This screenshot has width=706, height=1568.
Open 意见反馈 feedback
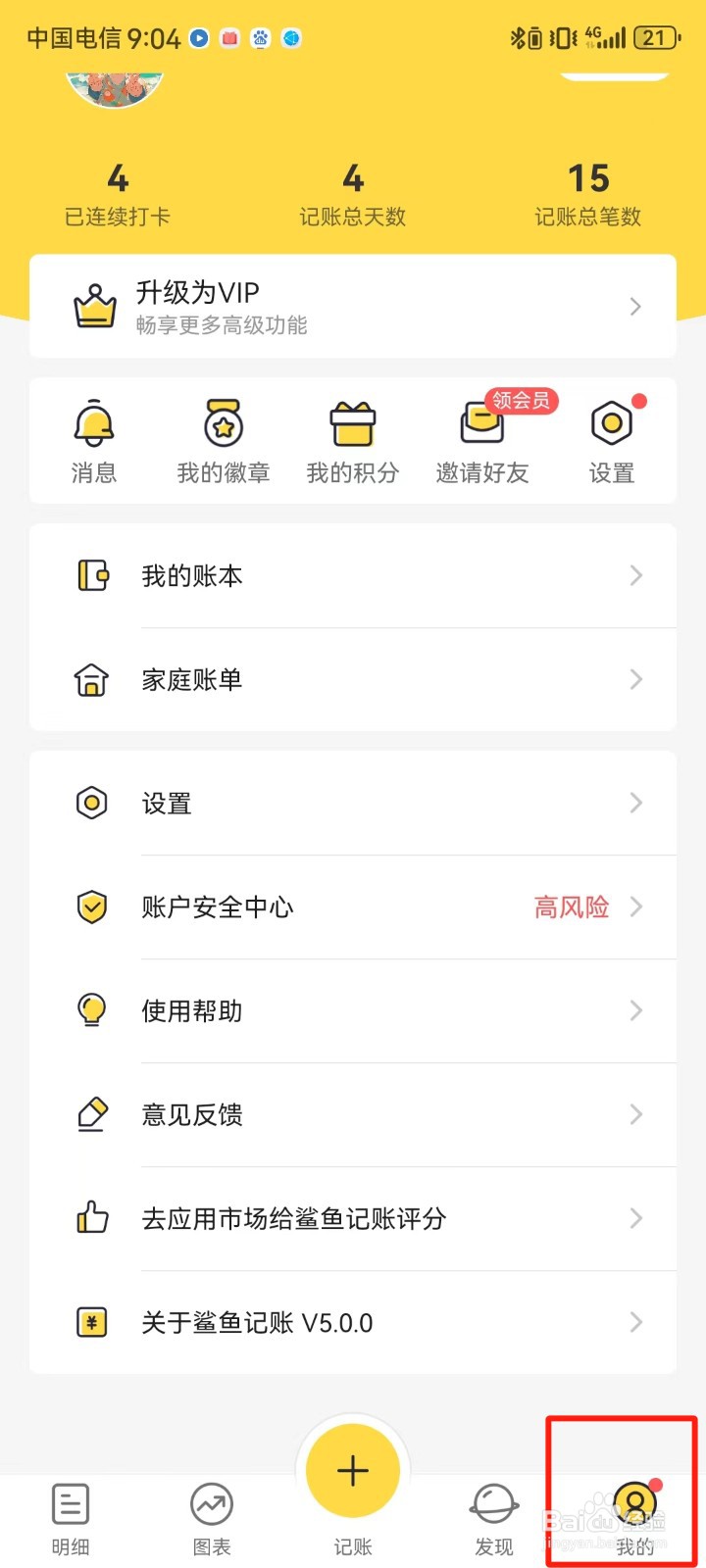[x=353, y=1115]
